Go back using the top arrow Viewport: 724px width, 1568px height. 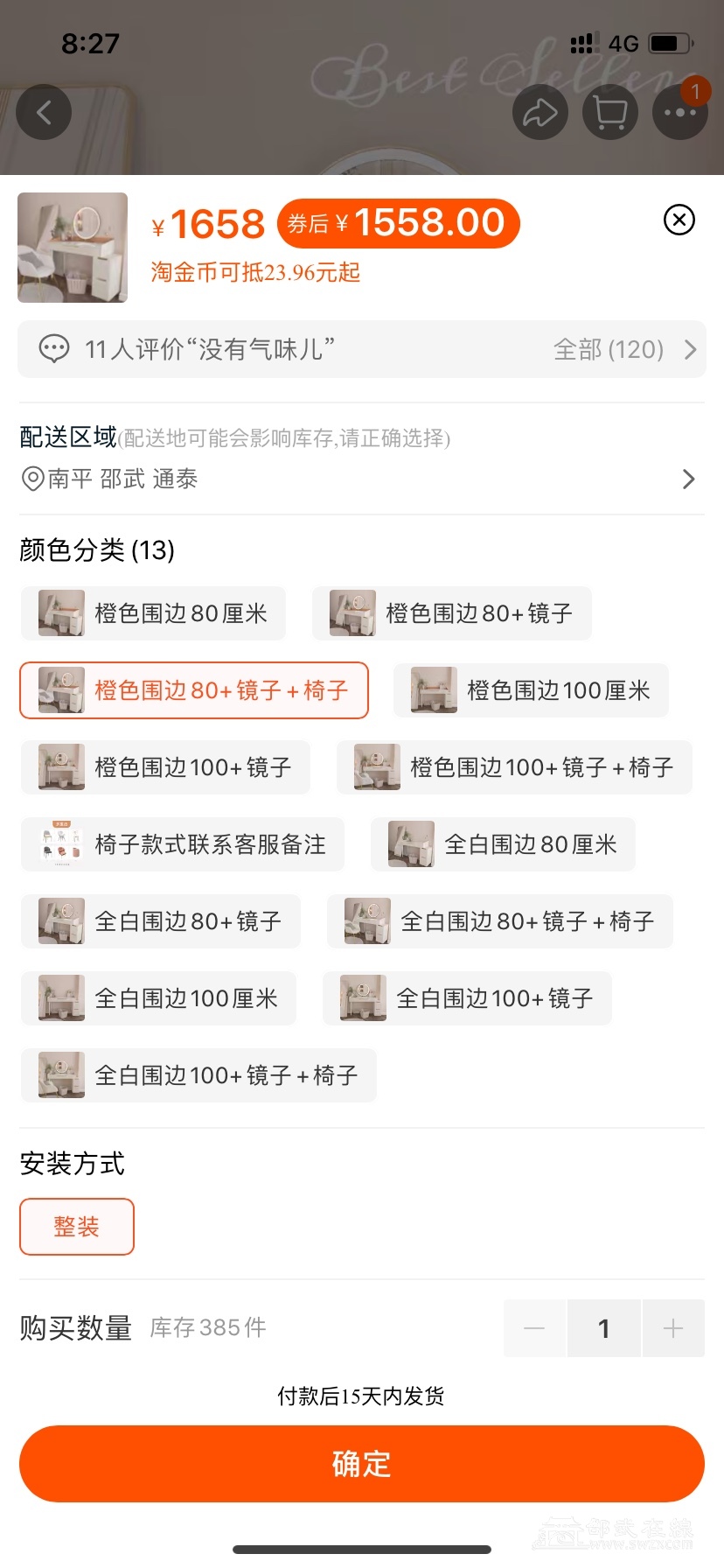click(x=44, y=112)
